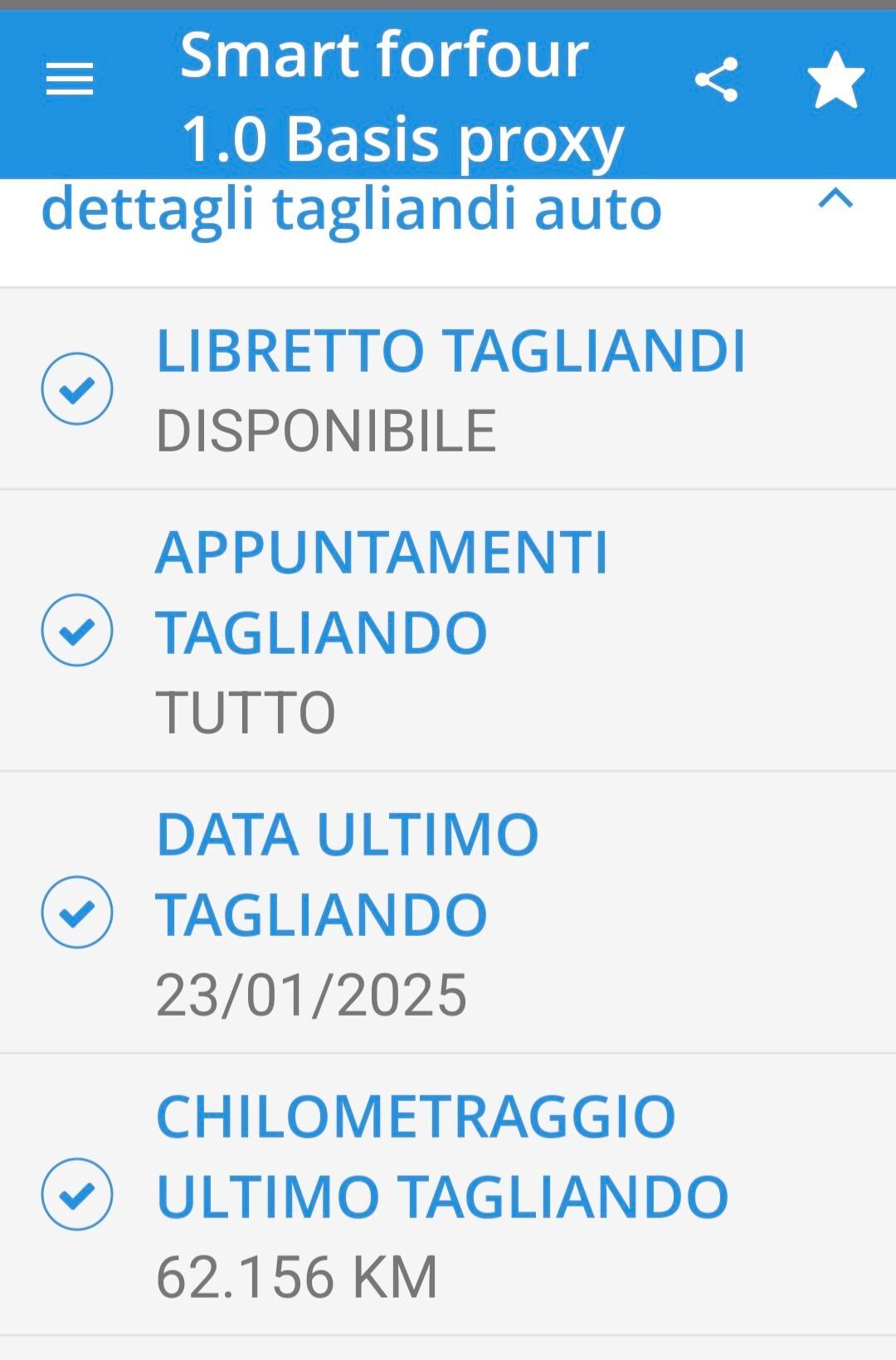Toggle the check circle for CHILOMETRAGGIO ULTIMO TAGLIANDO
Image resolution: width=896 pixels, height=1360 pixels.
click(x=77, y=1193)
